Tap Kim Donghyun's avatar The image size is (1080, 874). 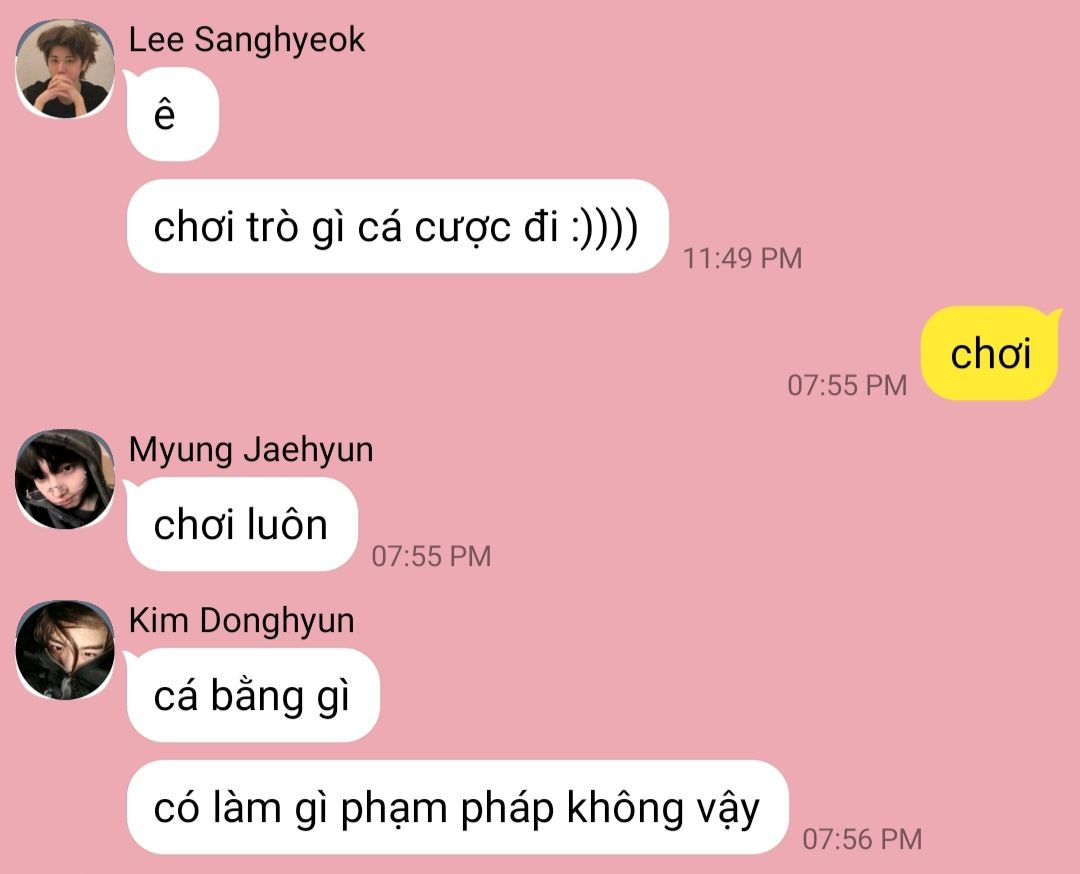point(65,650)
